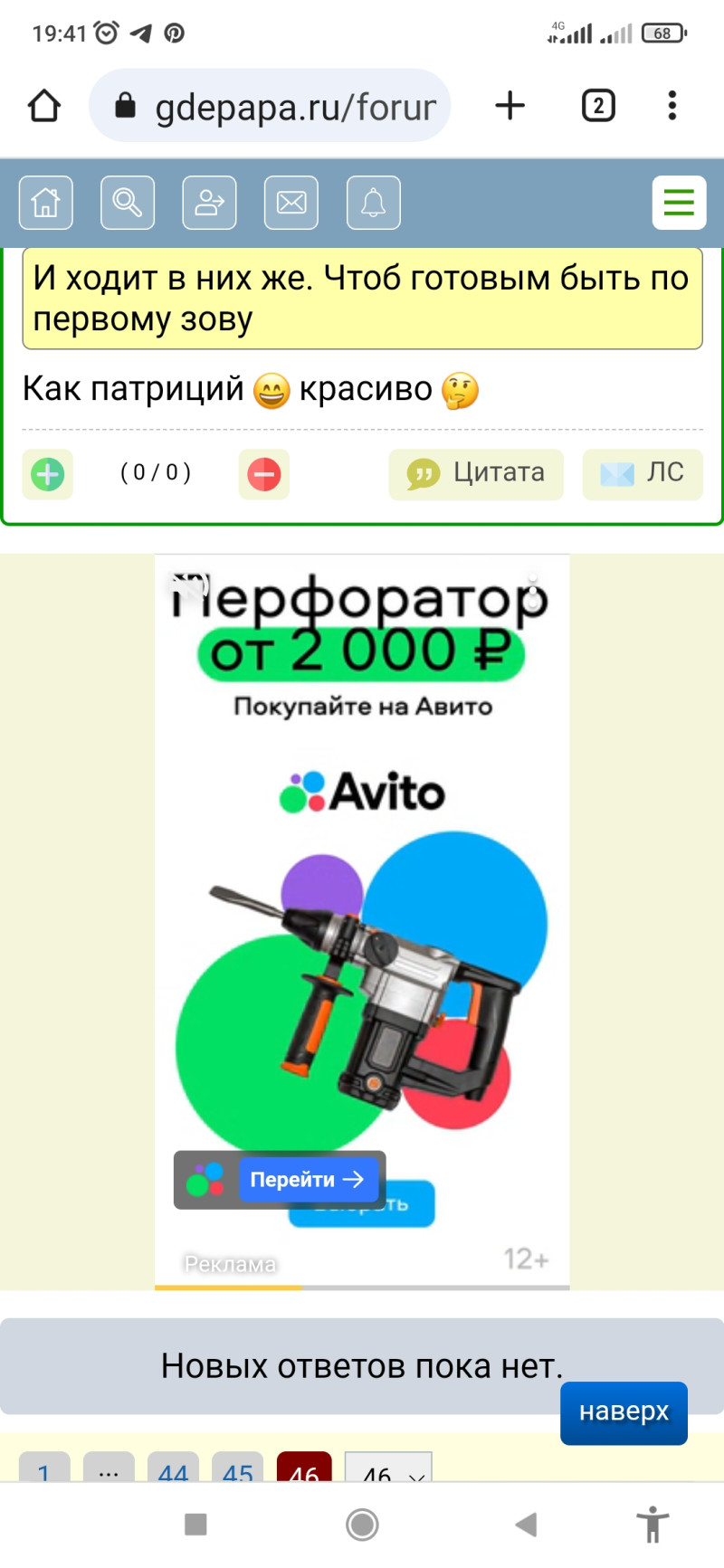Open the page number dropdown

coord(389,1468)
